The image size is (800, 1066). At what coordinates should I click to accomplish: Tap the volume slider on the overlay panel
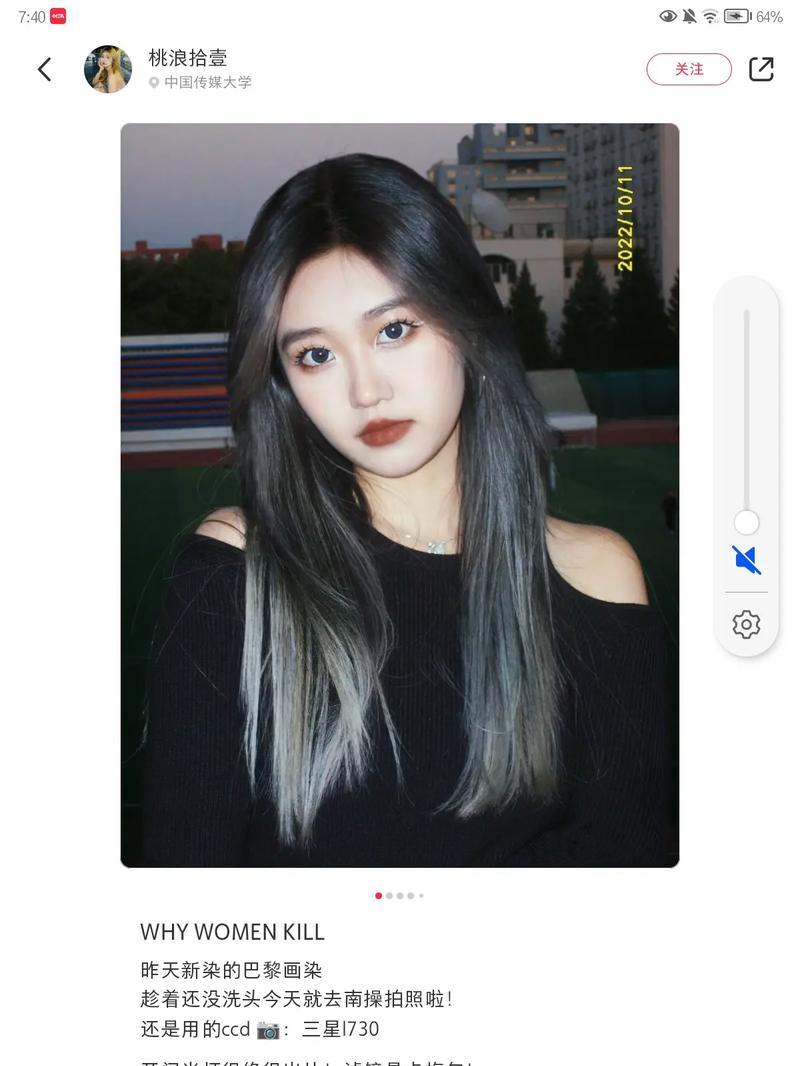(x=746, y=420)
